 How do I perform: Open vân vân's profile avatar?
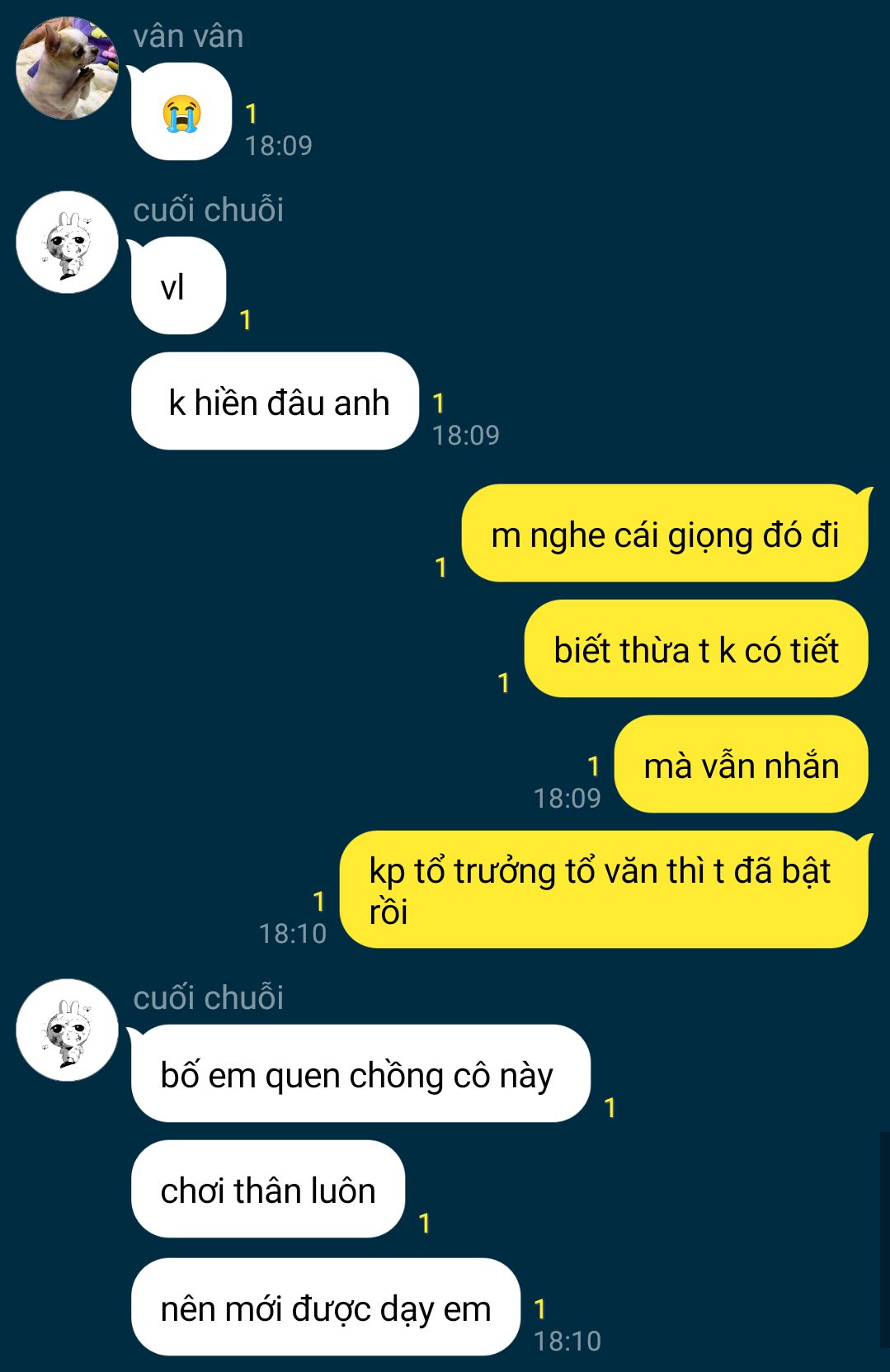(67, 68)
